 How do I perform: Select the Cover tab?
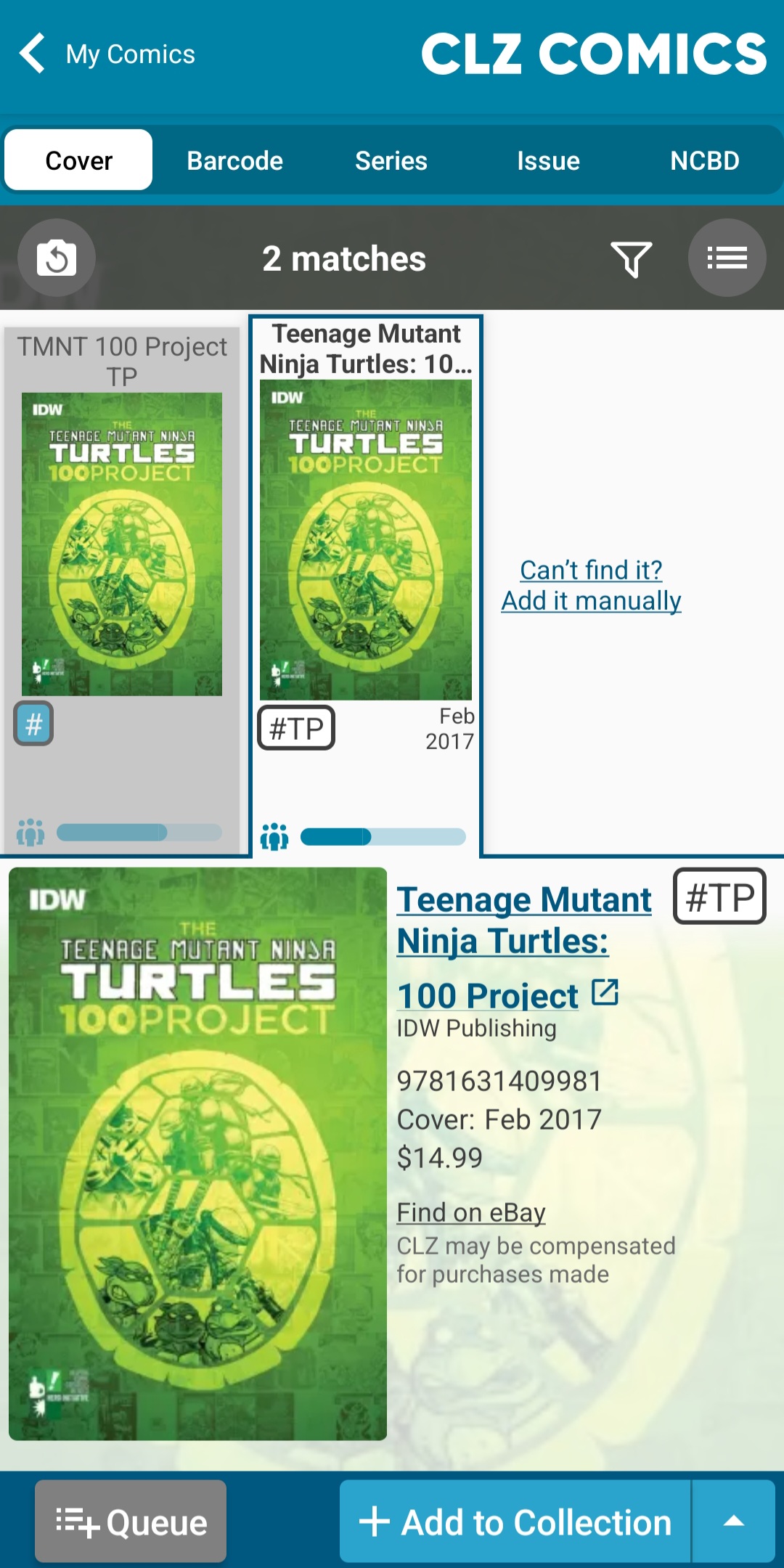pyautogui.click(x=78, y=160)
